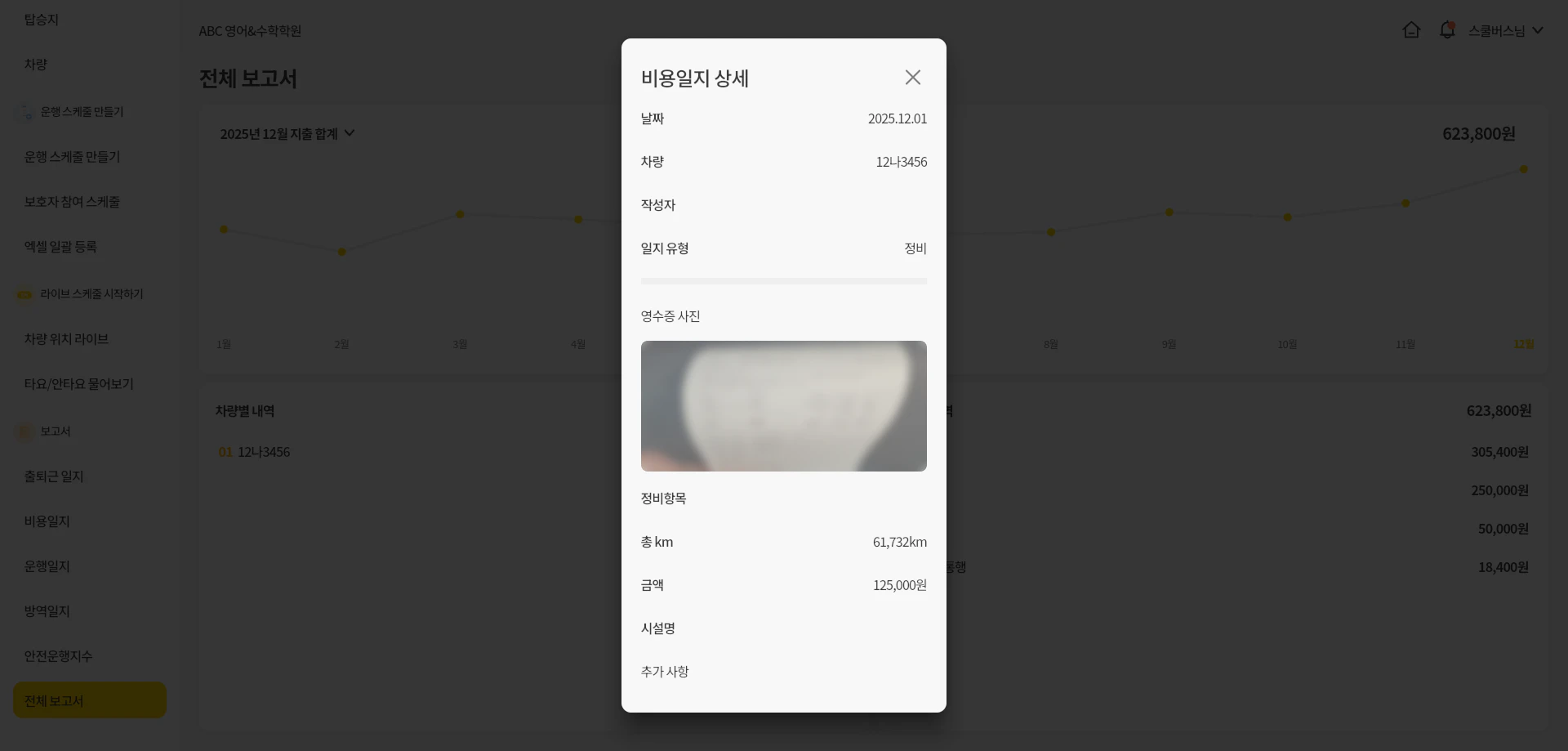Open 비용일지 from sidebar
This screenshot has height=751, width=1568.
tap(47, 521)
